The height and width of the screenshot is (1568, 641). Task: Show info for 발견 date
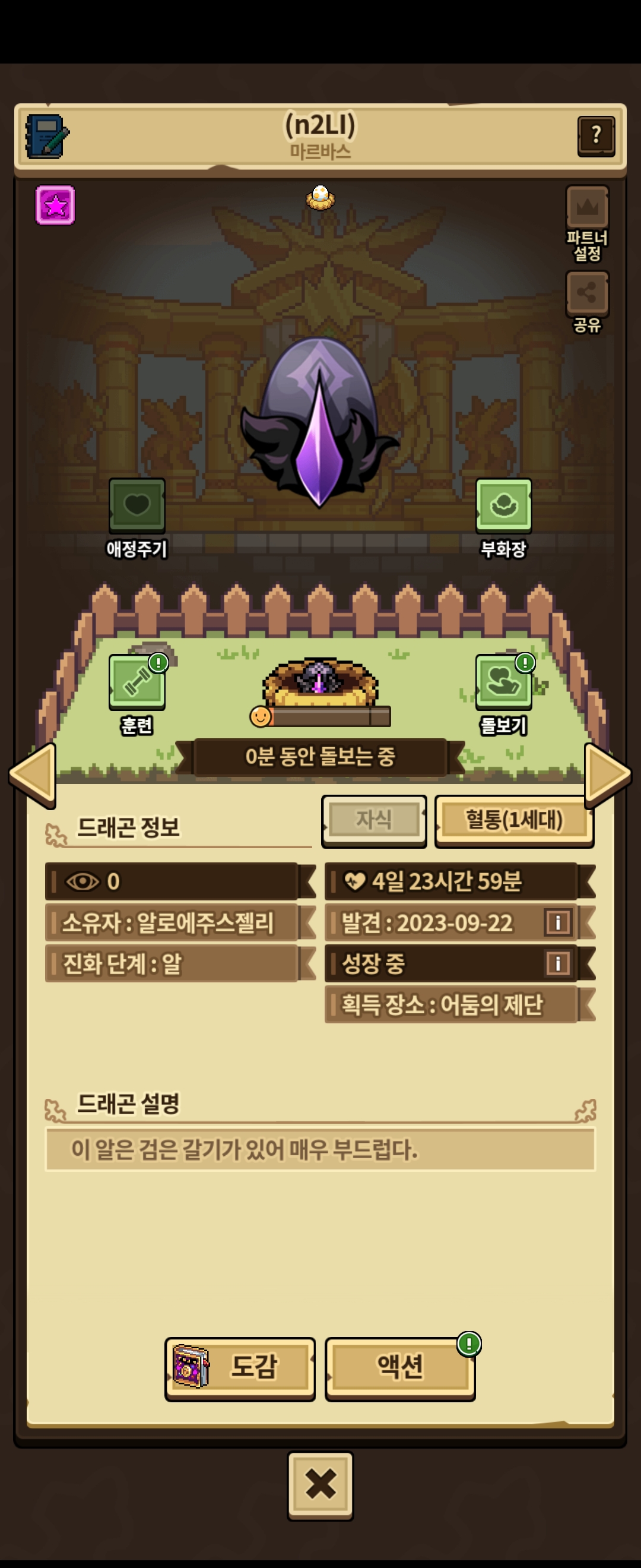coord(558,922)
